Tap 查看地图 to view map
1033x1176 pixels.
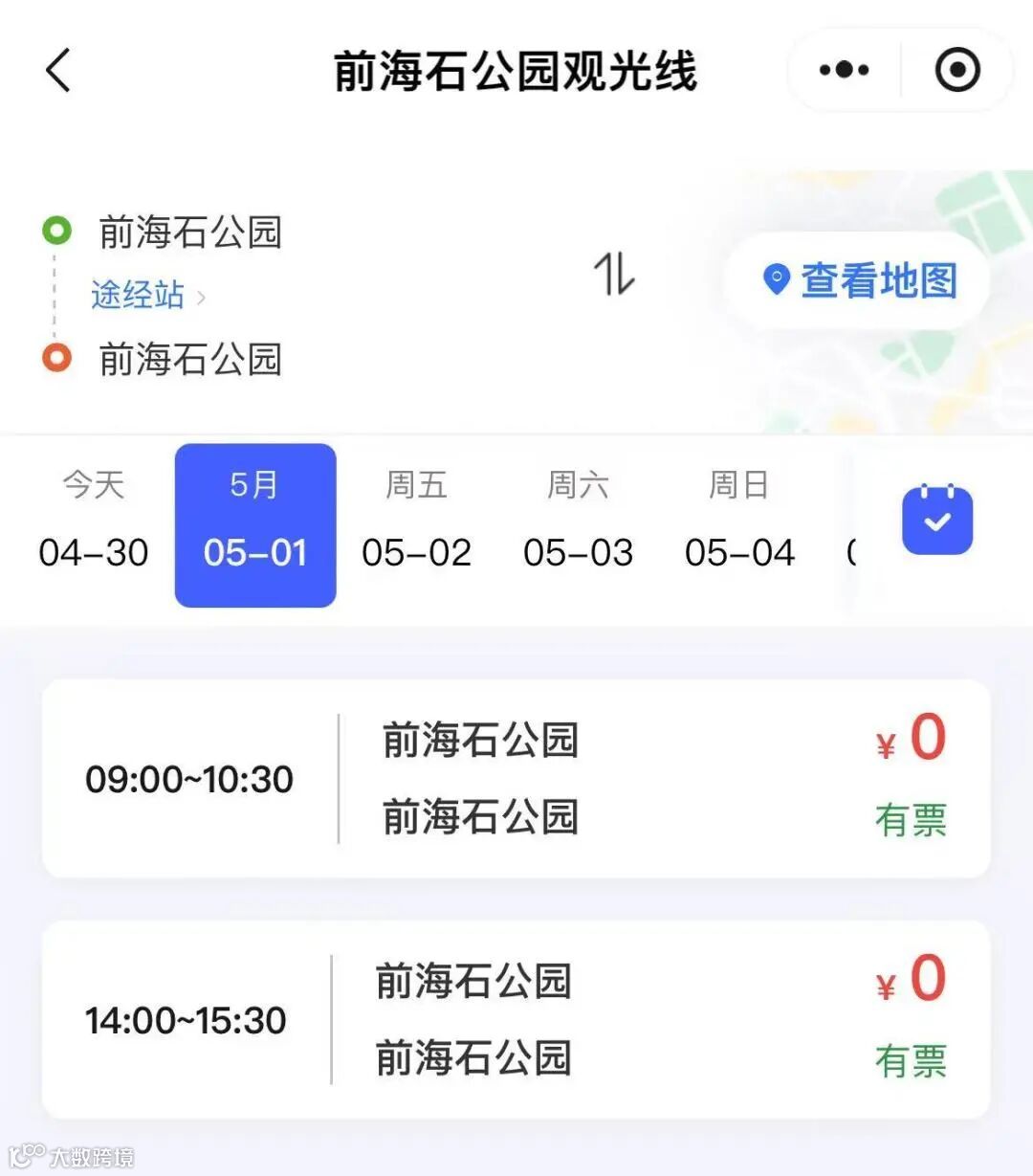(x=859, y=280)
